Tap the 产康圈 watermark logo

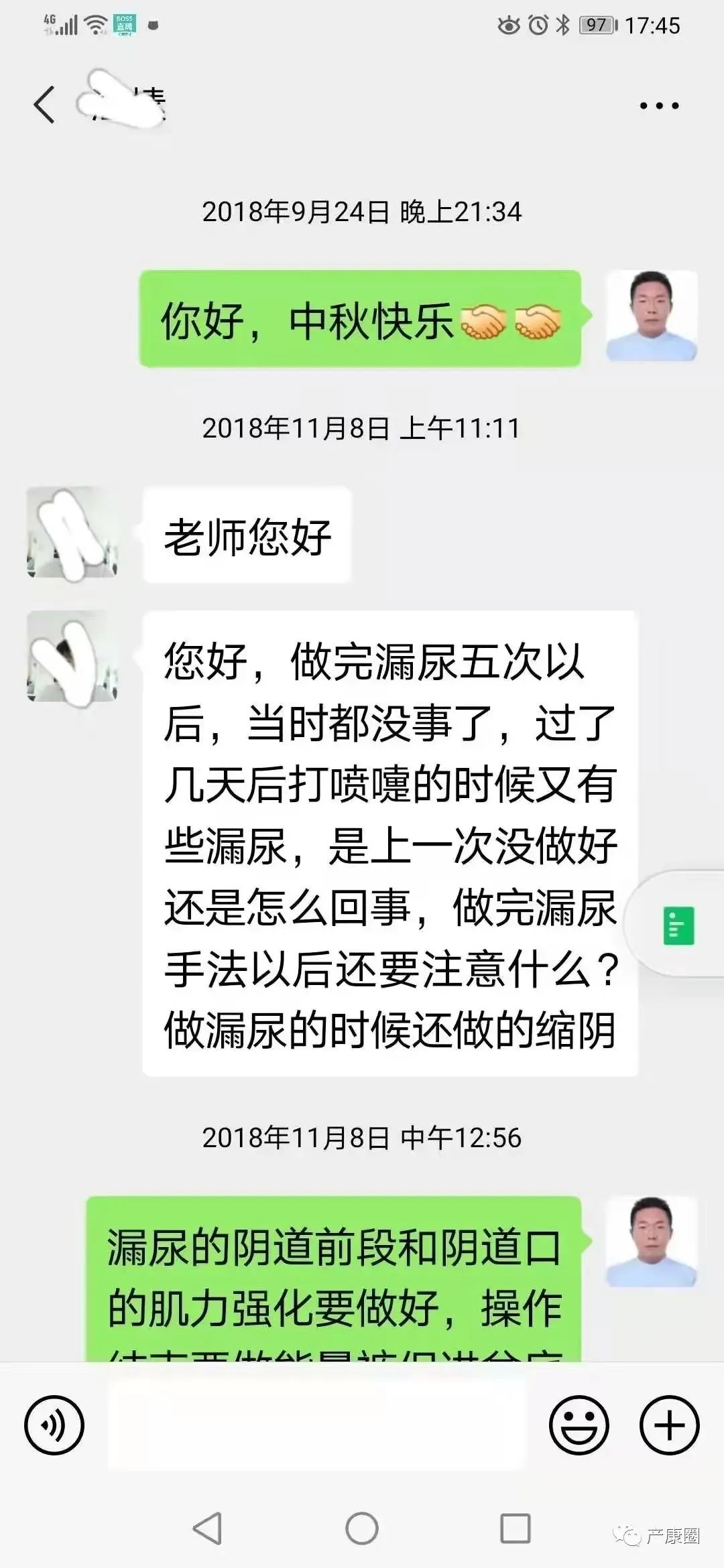[x=654, y=1534]
